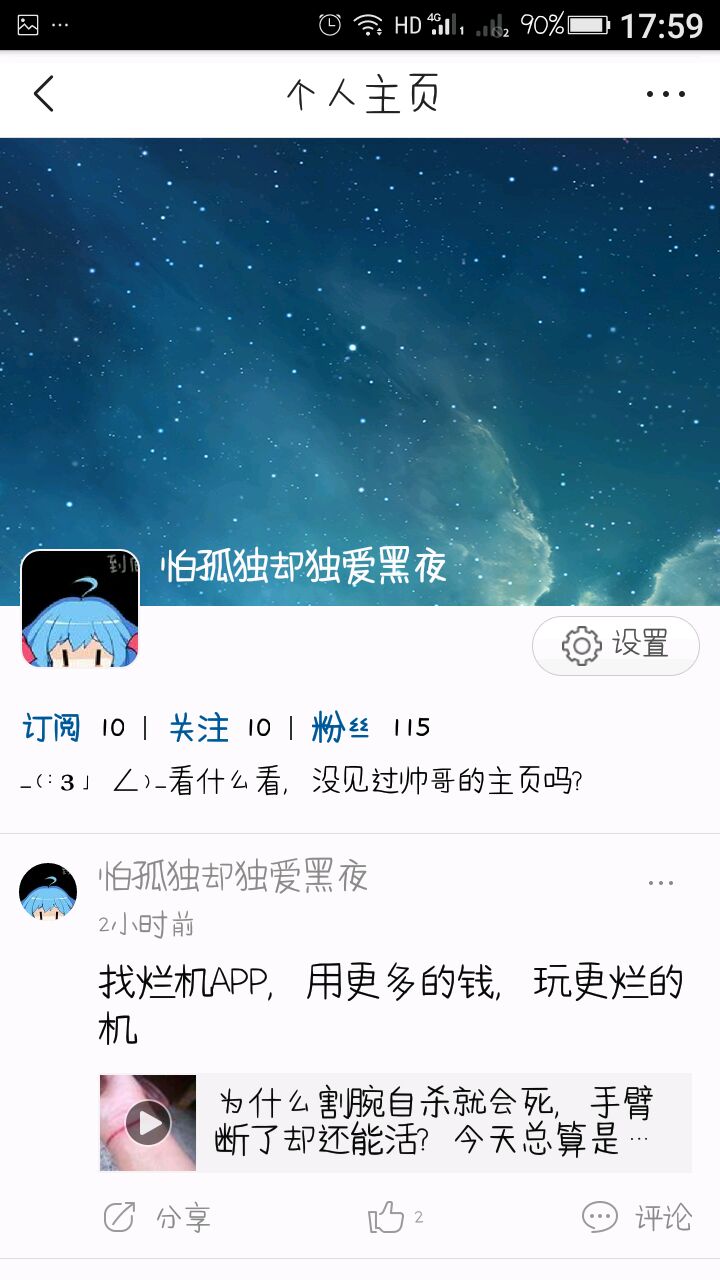Open the post's three-dot options menu
The image size is (720, 1280).
(660, 883)
